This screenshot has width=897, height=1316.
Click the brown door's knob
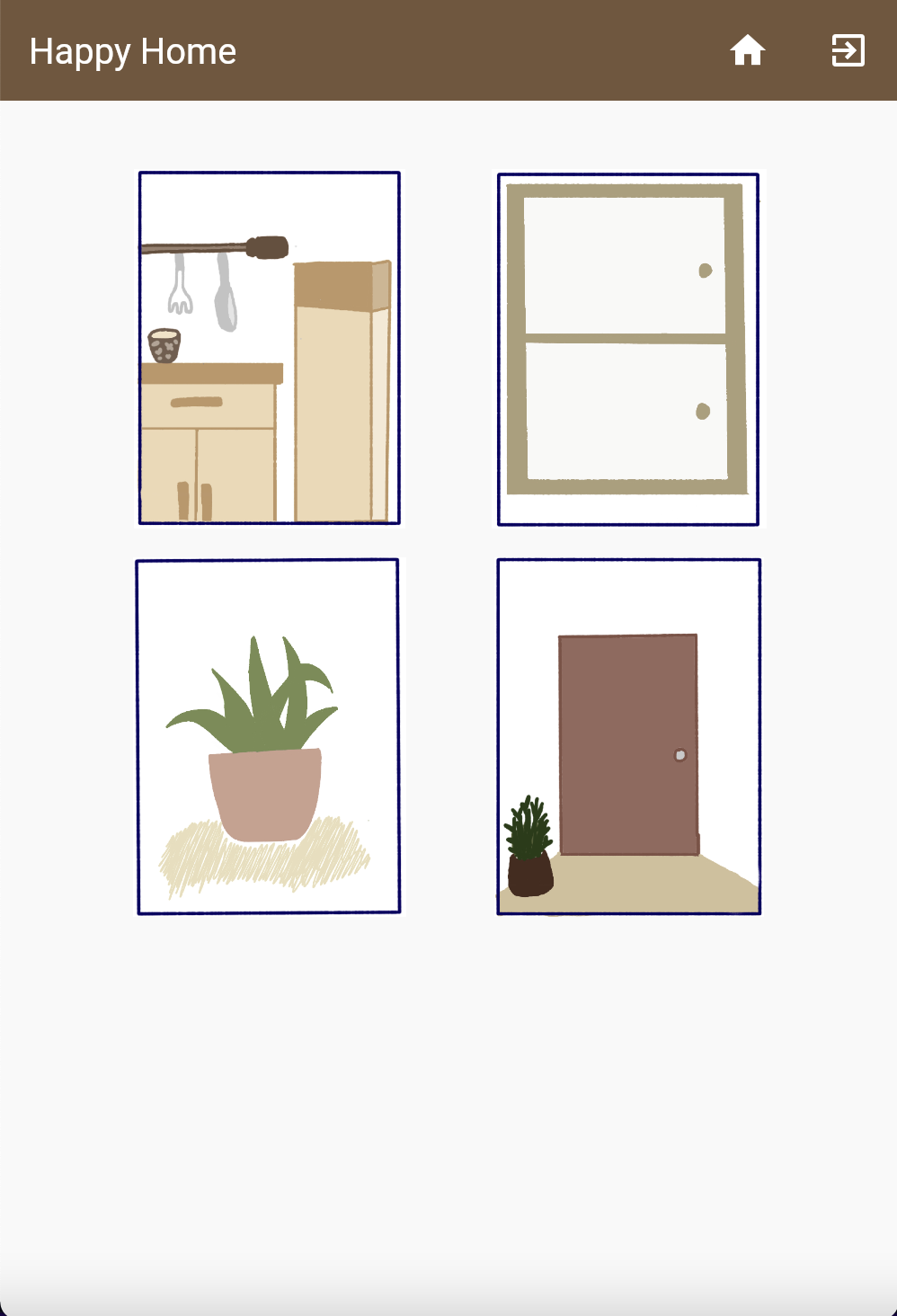click(x=680, y=756)
